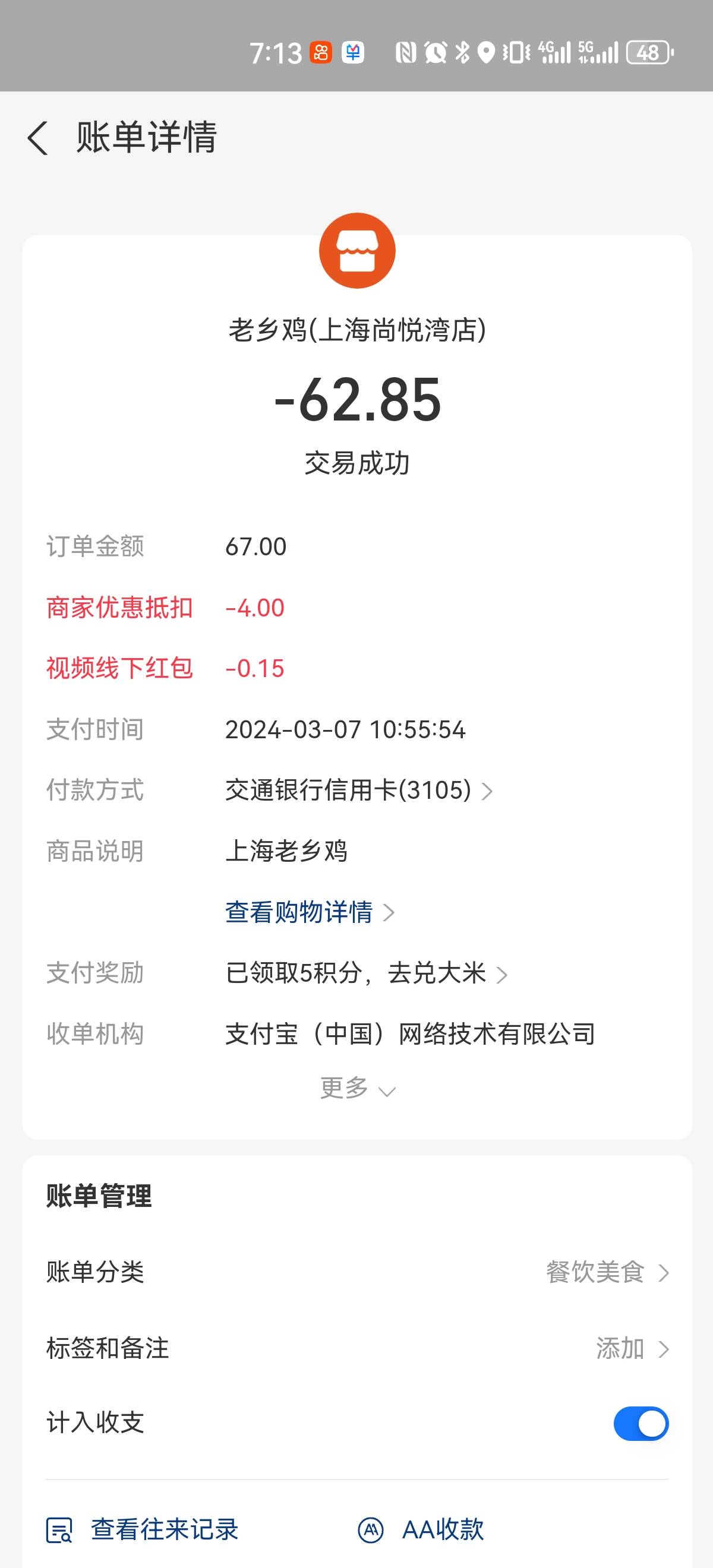Open 查看往来记录
Image resolution: width=713 pixels, height=1568 pixels.
coord(143,1529)
